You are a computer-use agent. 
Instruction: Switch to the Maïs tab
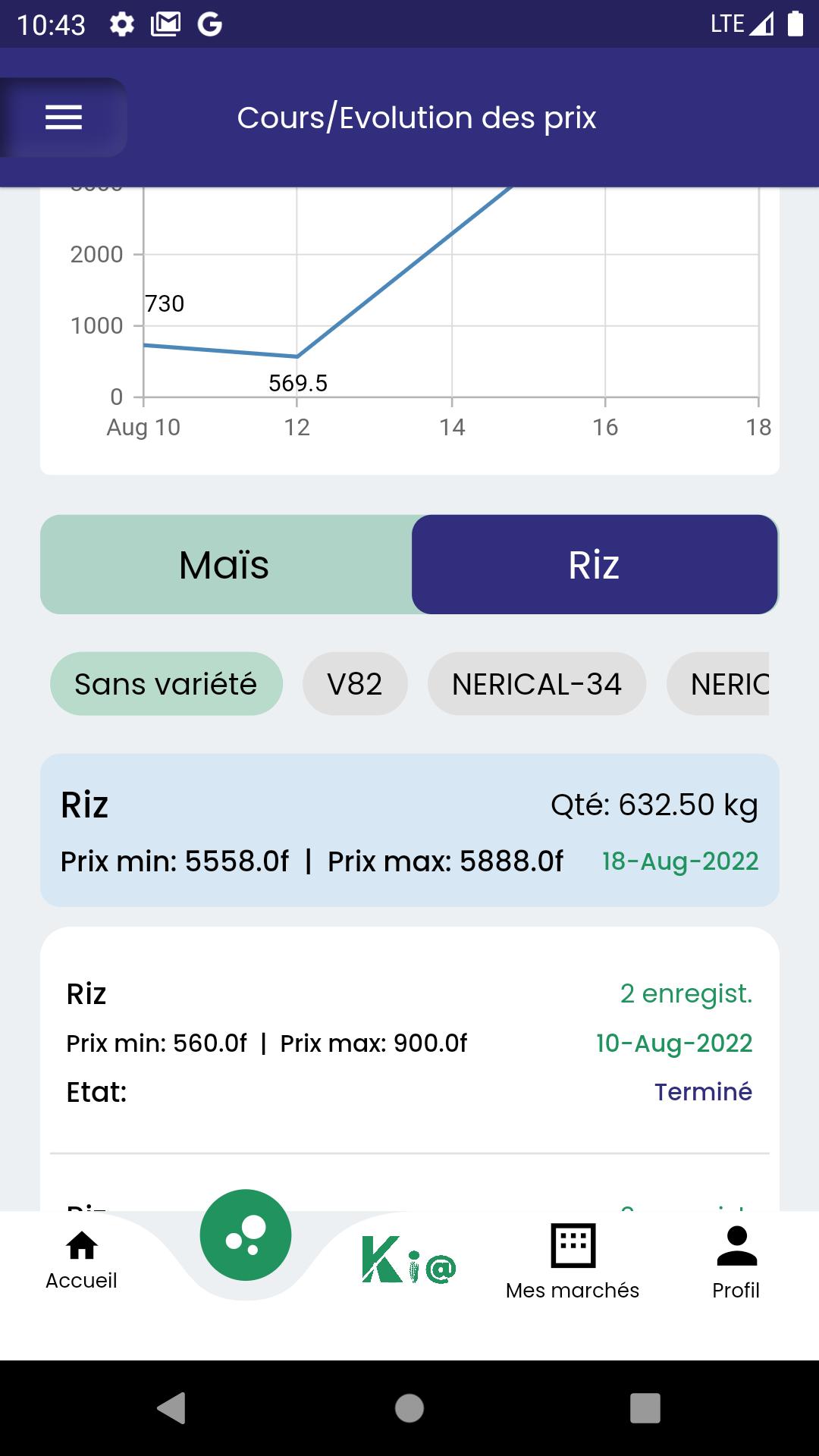click(x=225, y=564)
